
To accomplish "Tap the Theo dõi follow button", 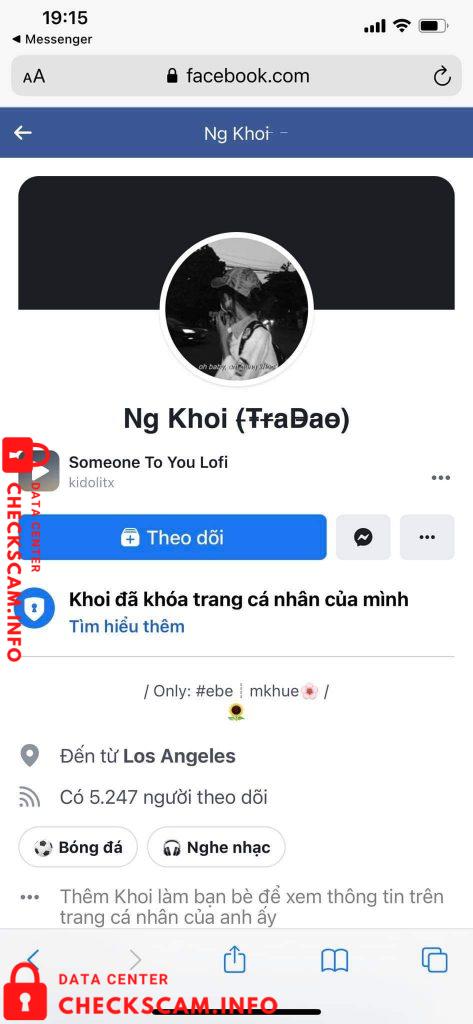I will (x=172, y=537).
